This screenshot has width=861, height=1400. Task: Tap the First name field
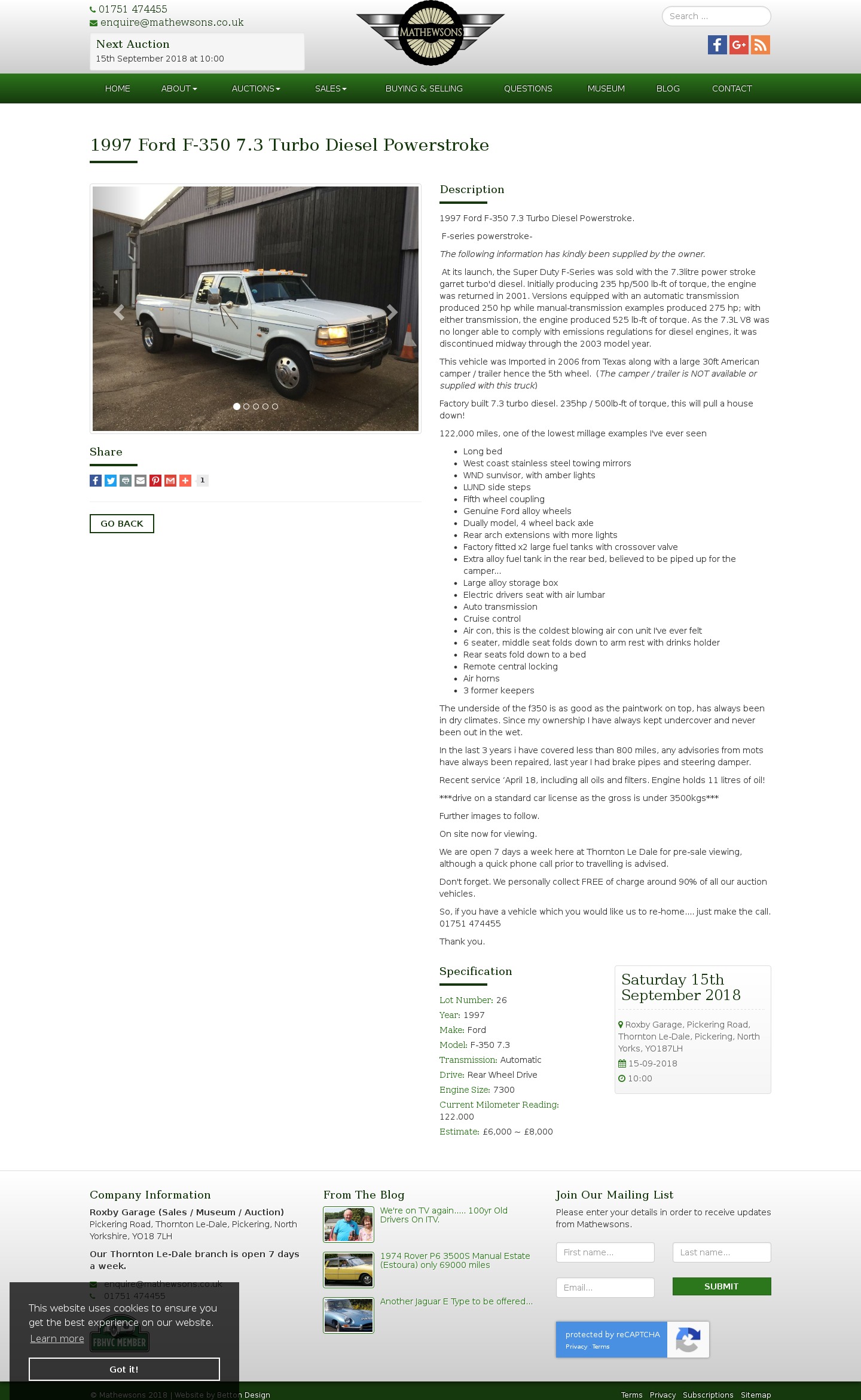[605, 1252]
